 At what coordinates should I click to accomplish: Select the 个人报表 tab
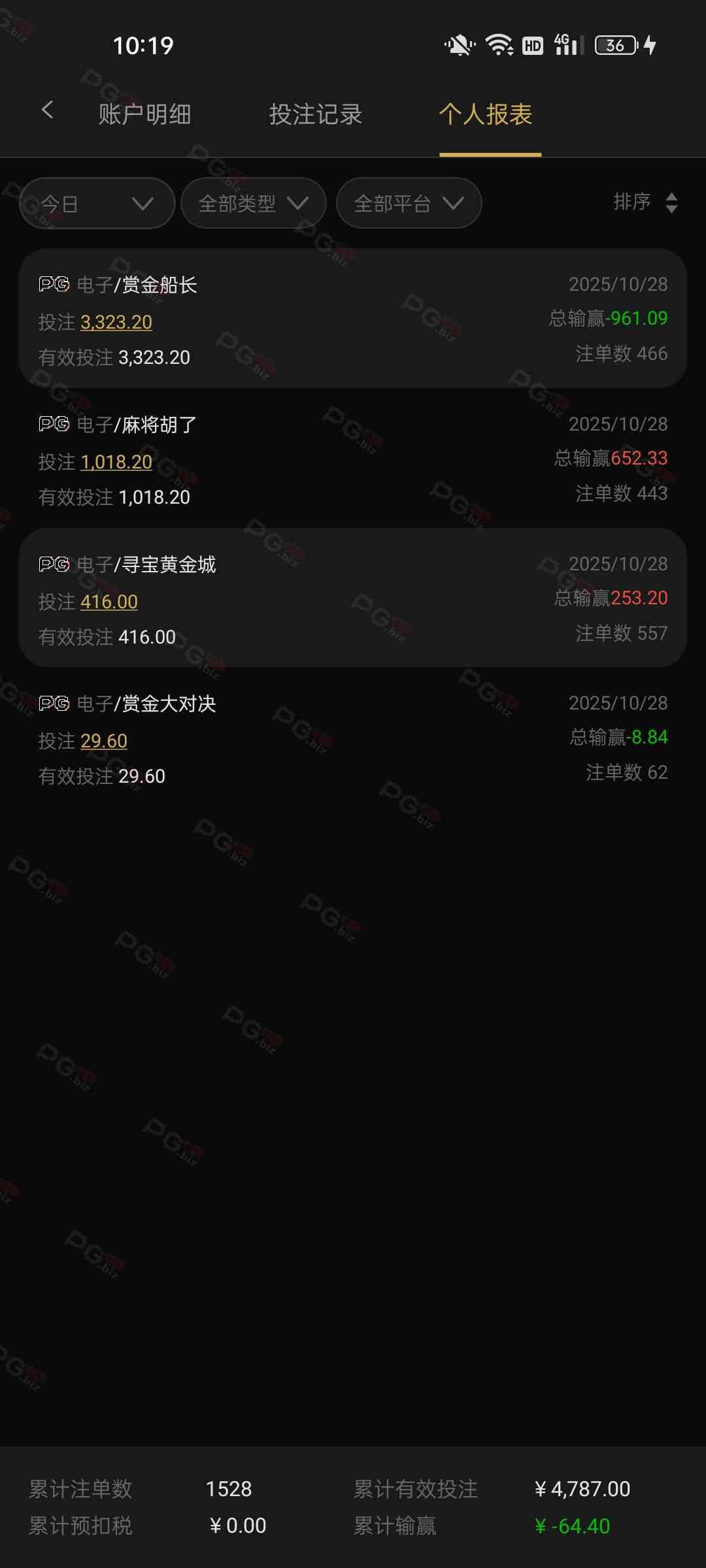pyautogui.click(x=486, y=114)
